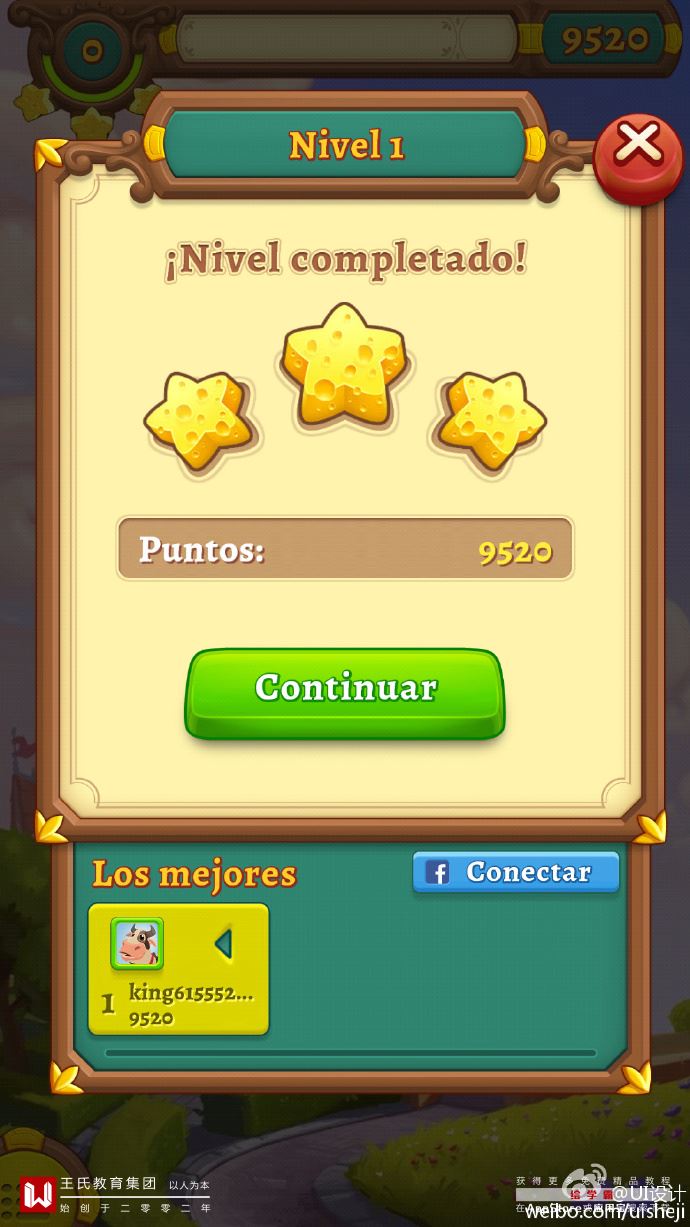Connect with Facebook via Conectar
The image size is (690, 1227).
click(x=516, y=872)
